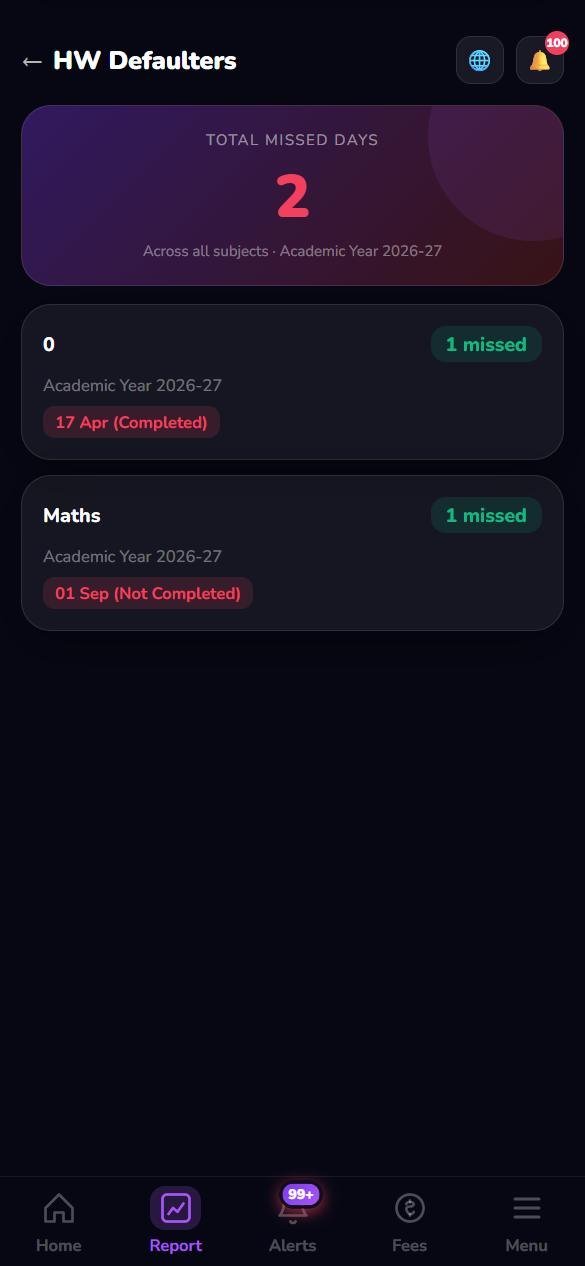Open the Menu tab
Screen dimensions: 585x1266
point(527,1221)
